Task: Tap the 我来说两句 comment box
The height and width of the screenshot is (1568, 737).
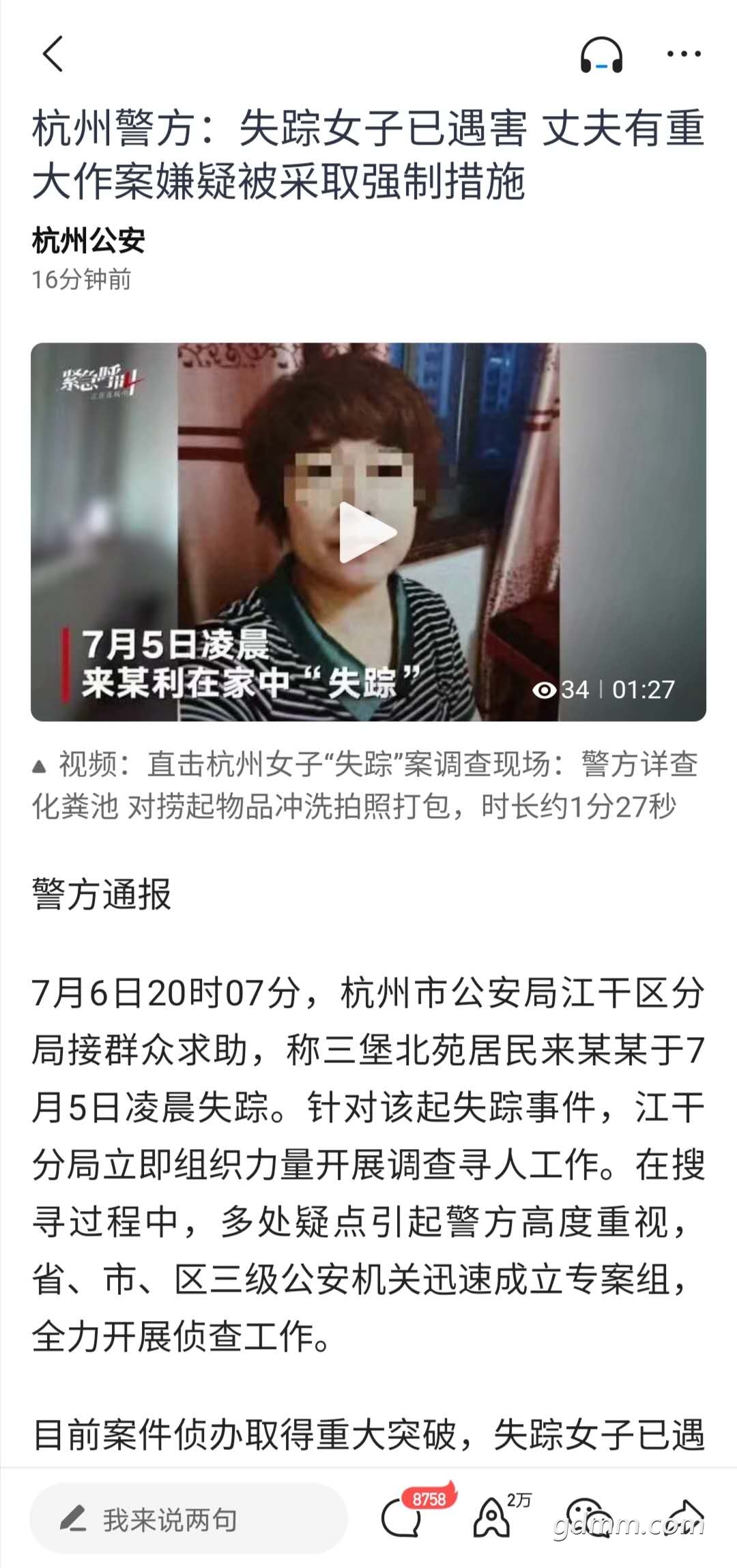Action: tap(189, 1519)
